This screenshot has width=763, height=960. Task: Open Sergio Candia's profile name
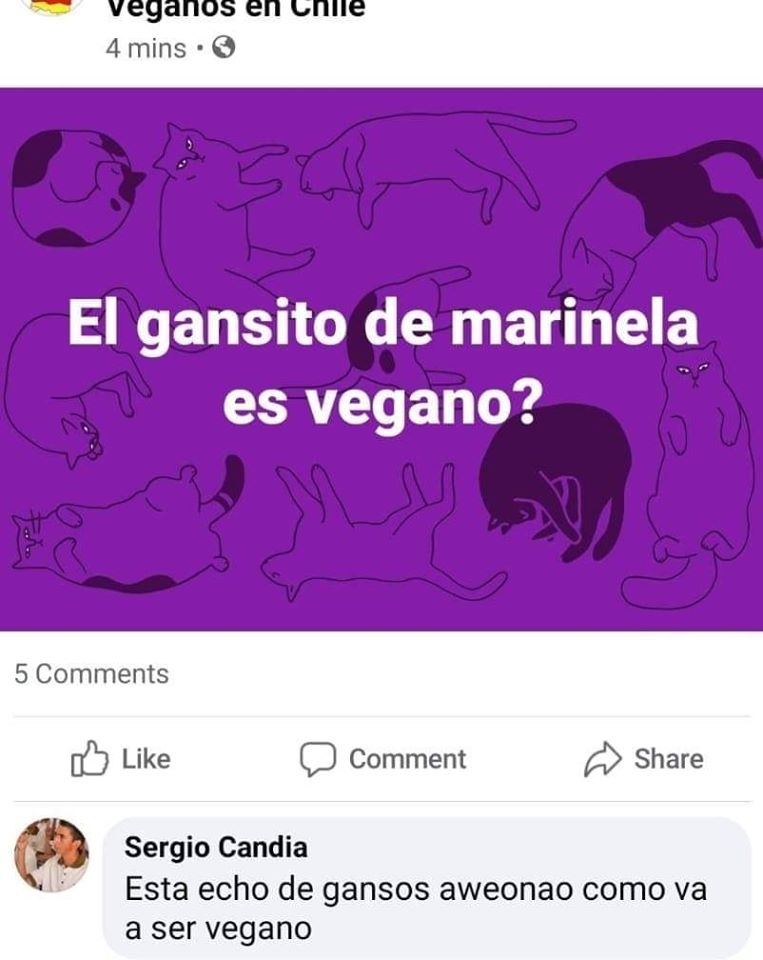216,848
